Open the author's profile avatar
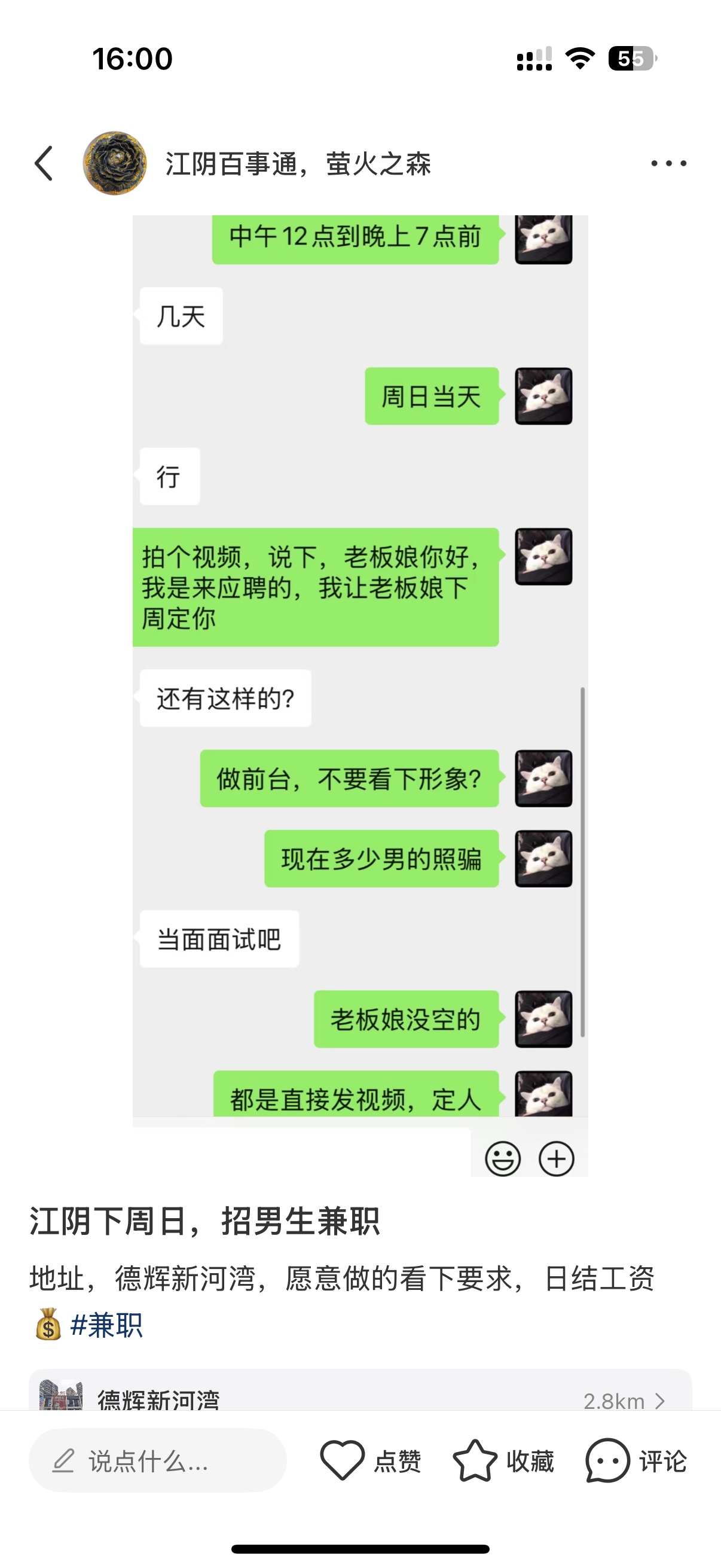This screenshot has height=1568, width=721. tap(114, 163)
